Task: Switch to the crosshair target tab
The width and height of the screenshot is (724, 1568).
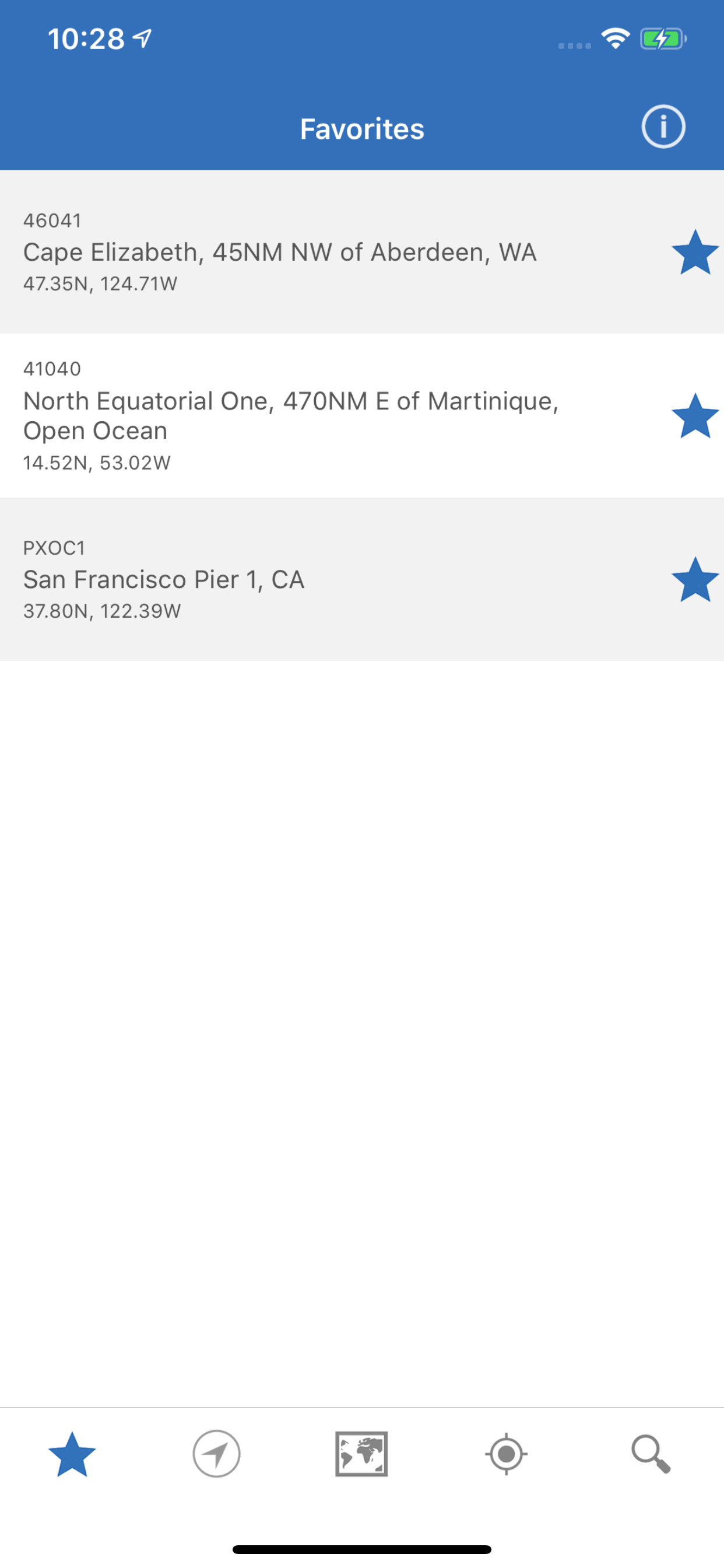Action: point(506,1454)
